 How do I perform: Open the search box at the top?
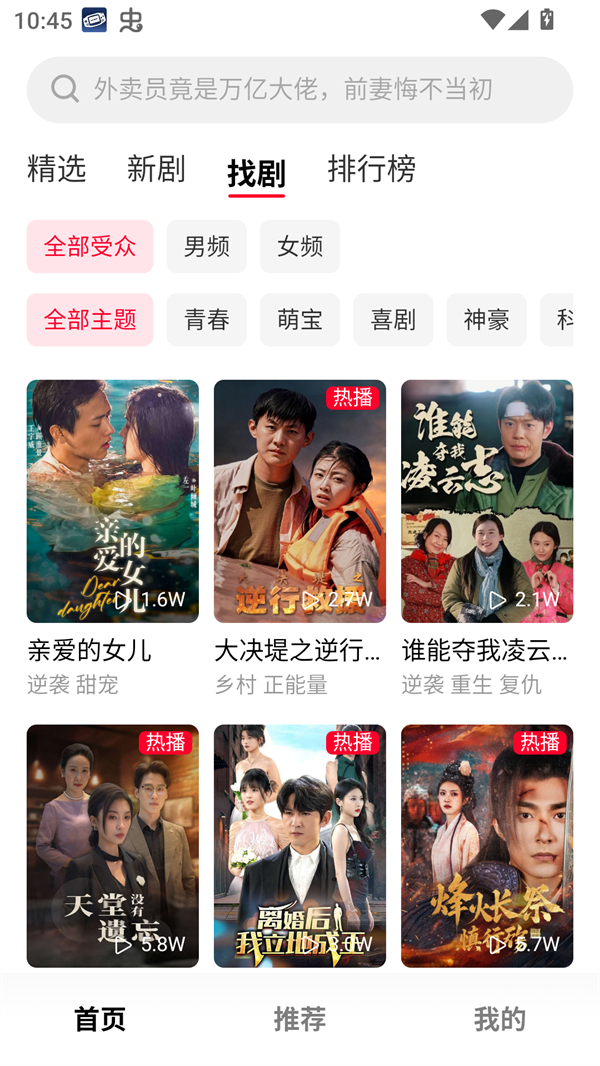(299, 89)
